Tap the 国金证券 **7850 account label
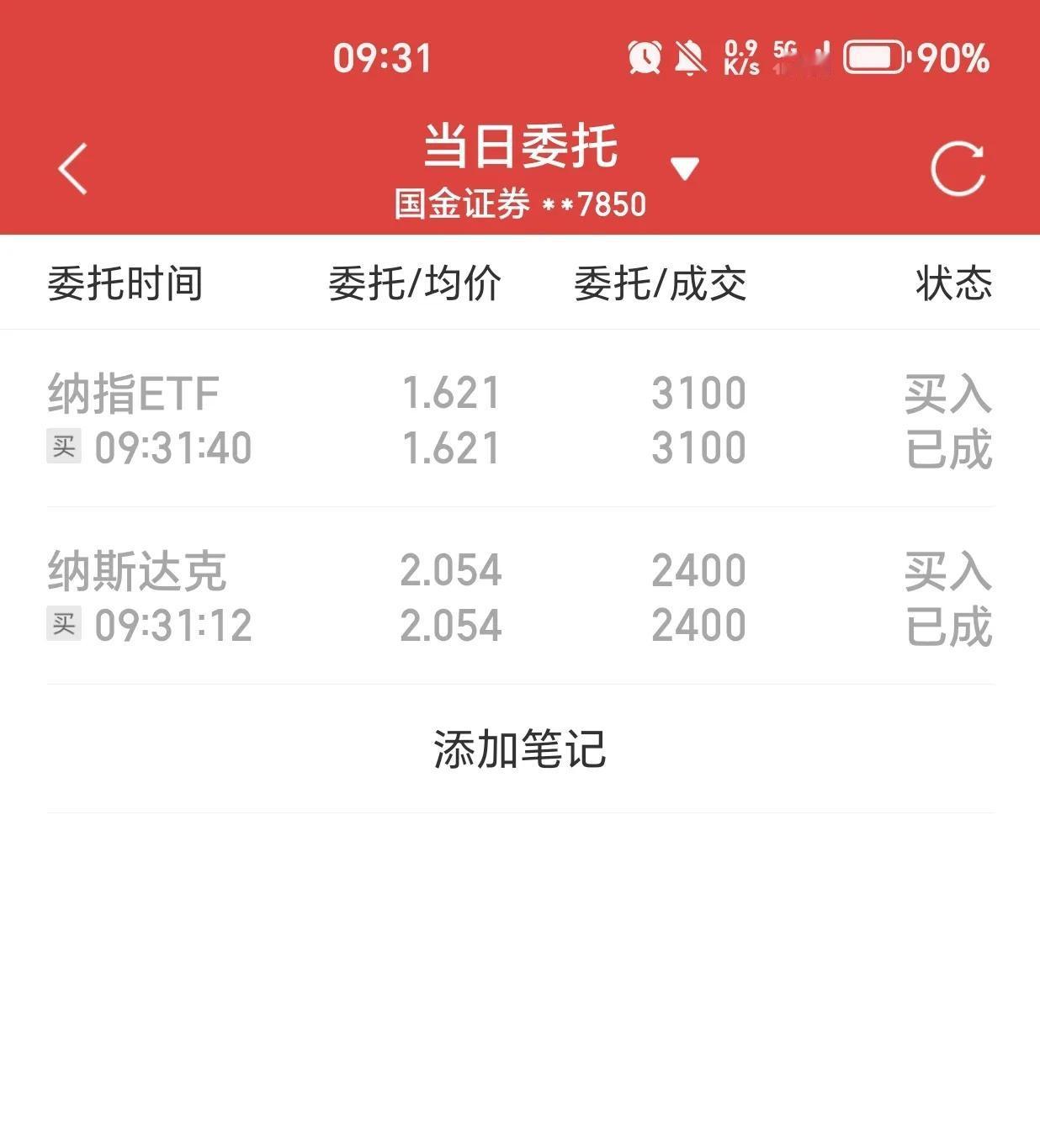1040x1148 pixels. pos(520,203)
